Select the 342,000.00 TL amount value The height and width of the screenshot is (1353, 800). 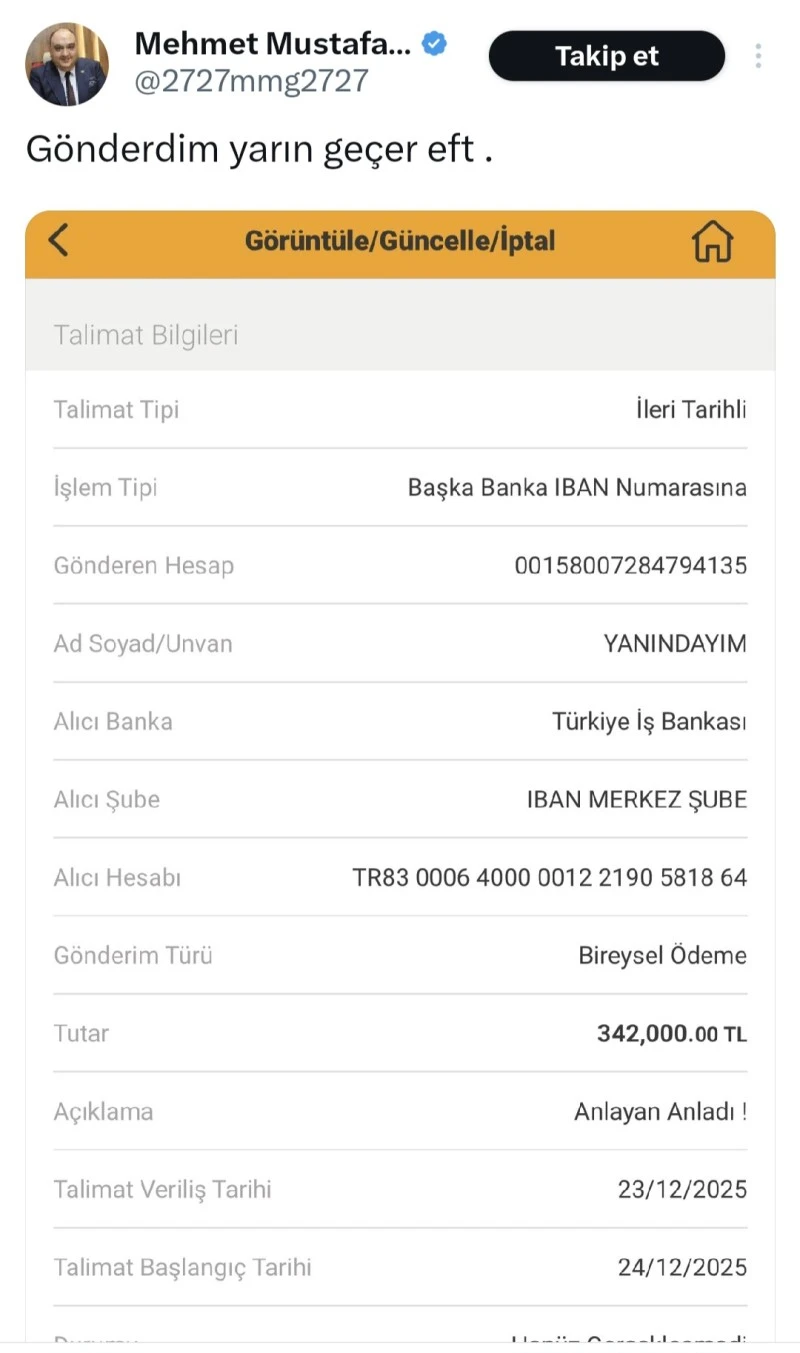click(x=669, y=1033)
